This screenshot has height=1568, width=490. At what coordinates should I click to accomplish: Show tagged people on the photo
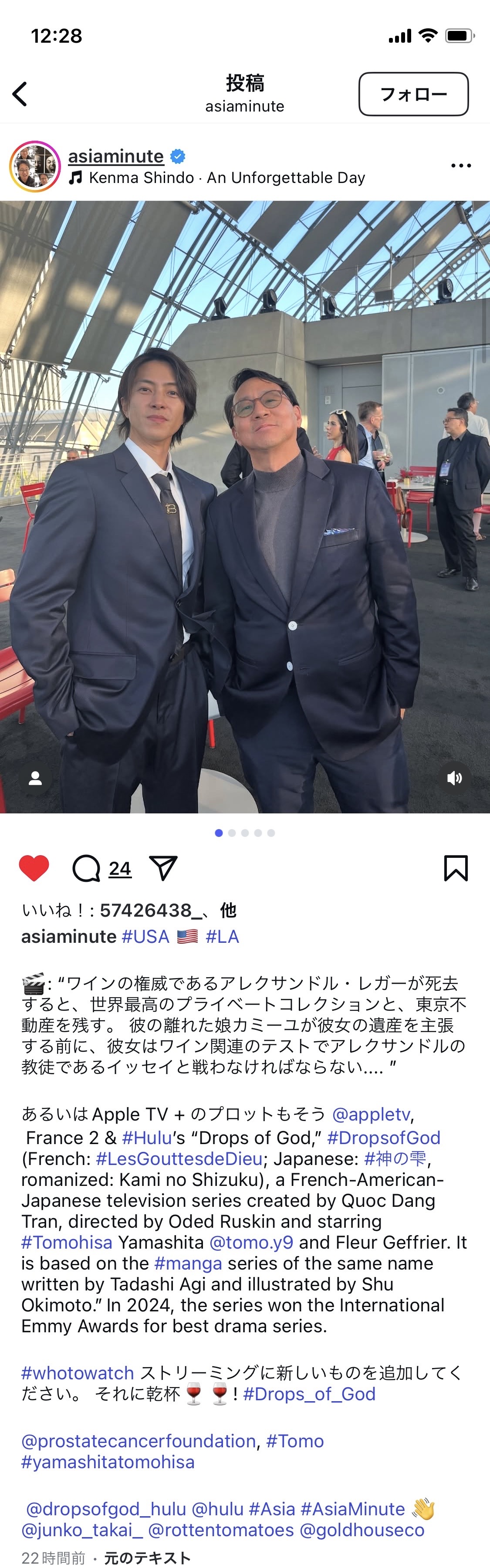point(35,778)
